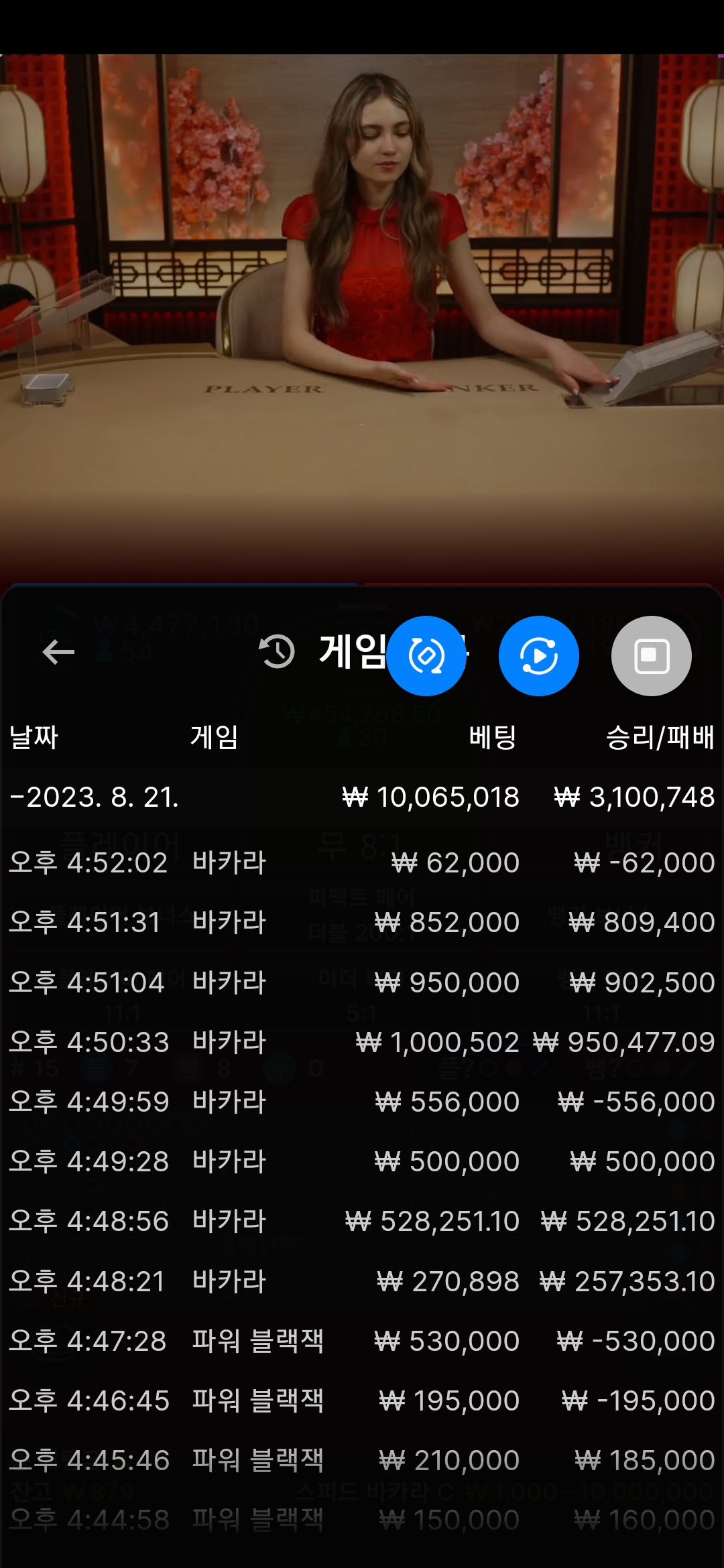This screenshot has height=1568, width=724.
Task: Open the 오후 4:49:28 바카라 record
Action: tap(362, 1161)
